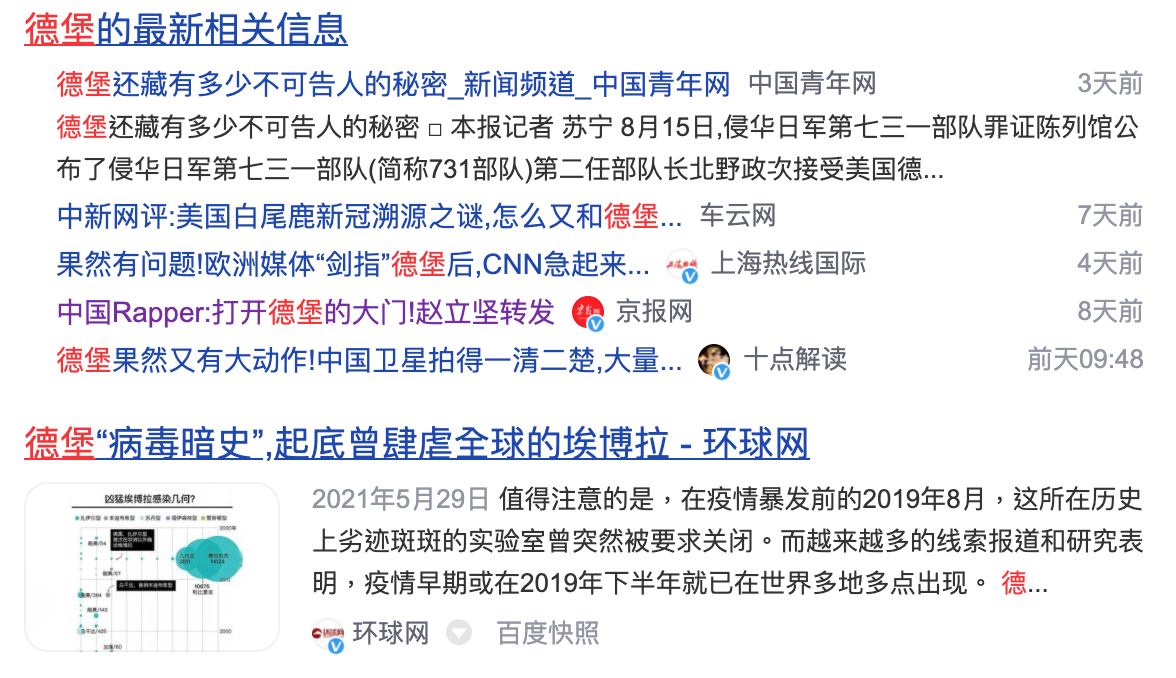The image size is (1176, 678).
Task: Open the 德堡的最新相关信息 heading link
Action: coord(186,30)
